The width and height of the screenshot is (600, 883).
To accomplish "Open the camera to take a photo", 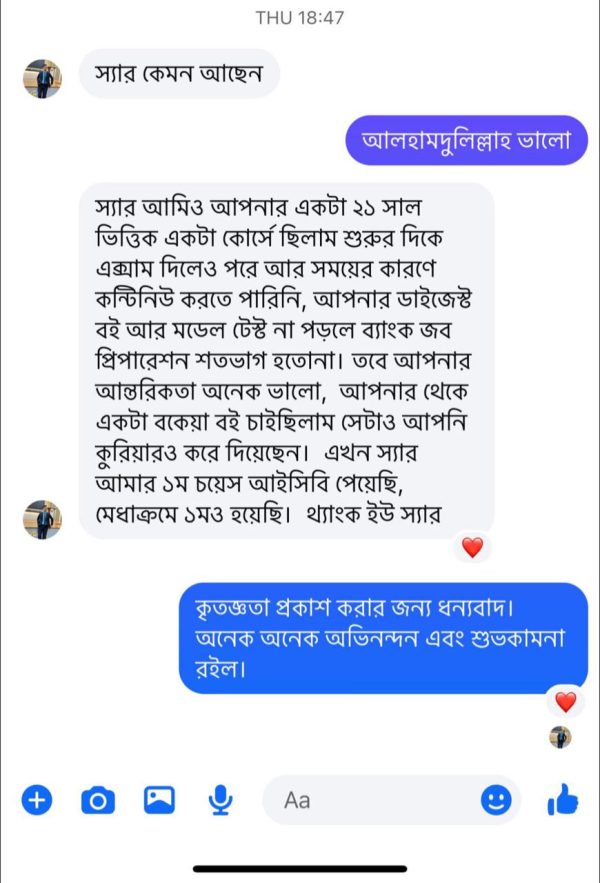I will pos(98,799).
